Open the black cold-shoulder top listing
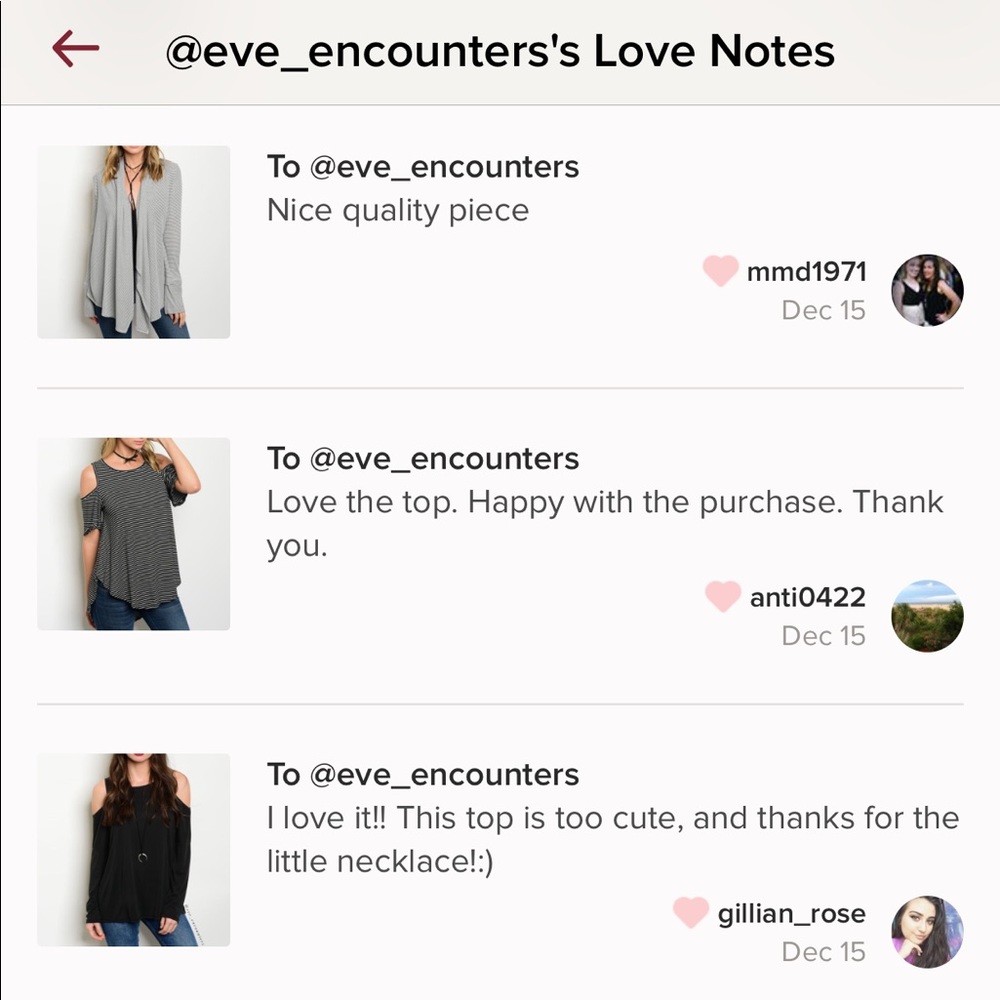 (133, 850)
